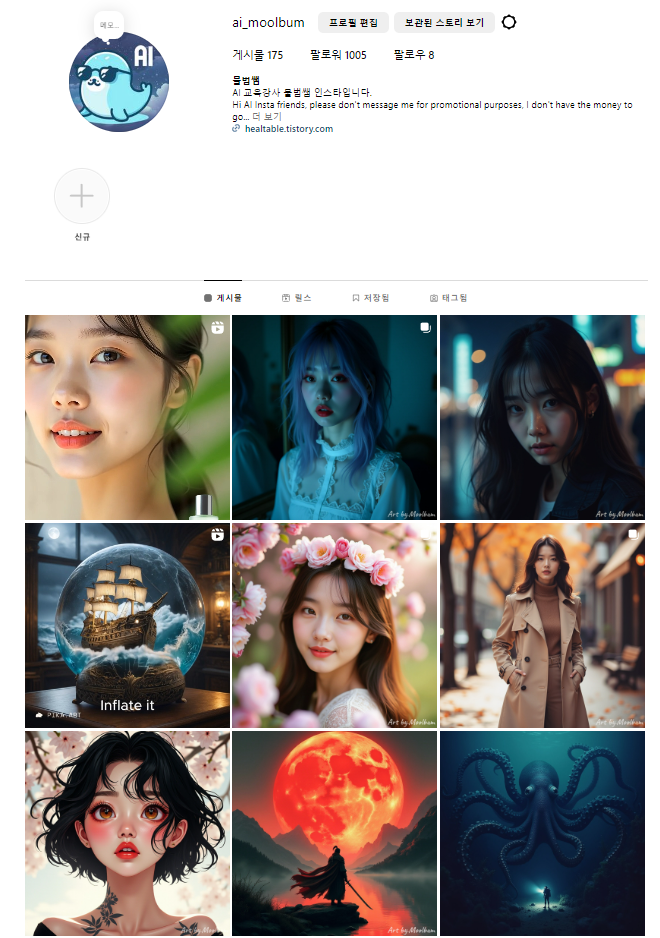View the 팔로우 8 list

[x=413, y=55]
